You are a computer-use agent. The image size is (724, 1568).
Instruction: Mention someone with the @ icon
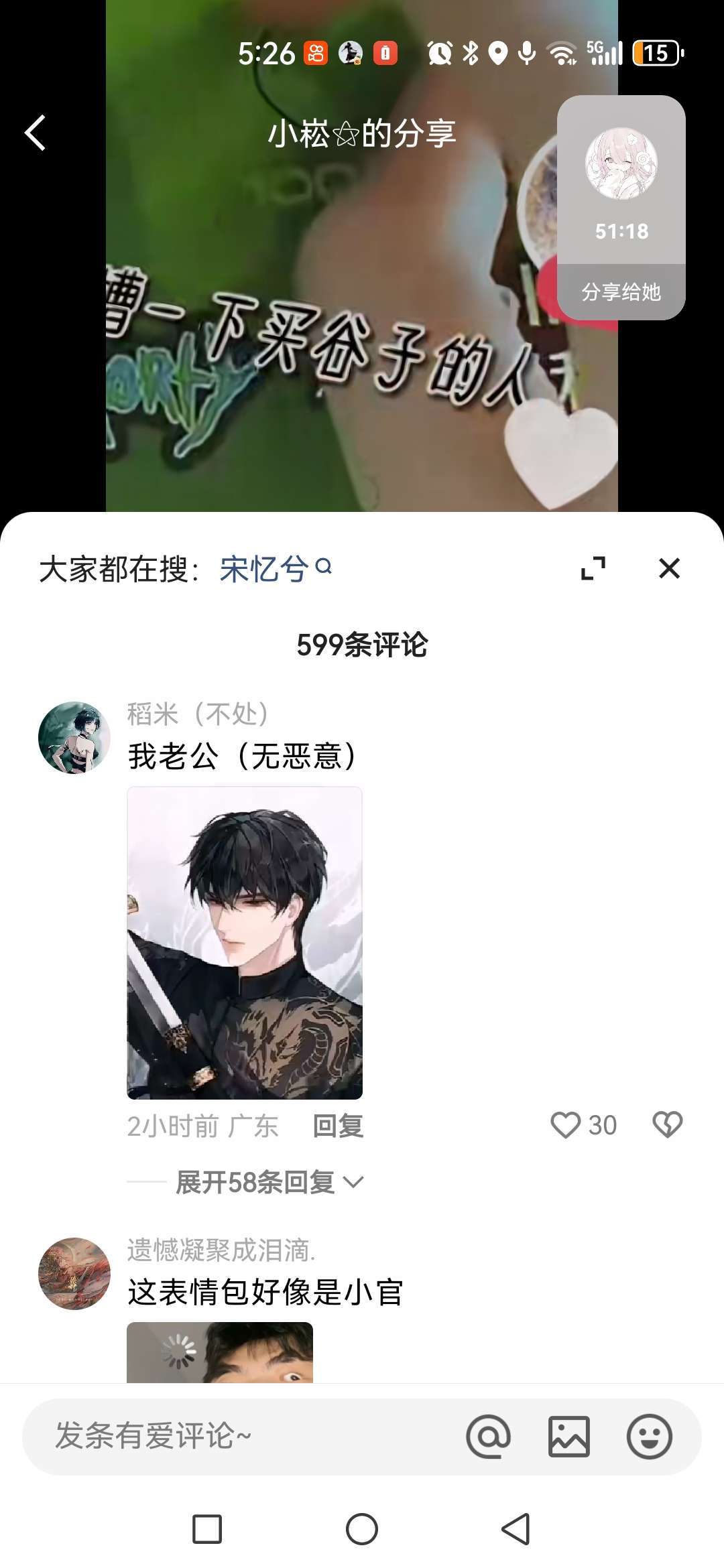pos(488,1436)
